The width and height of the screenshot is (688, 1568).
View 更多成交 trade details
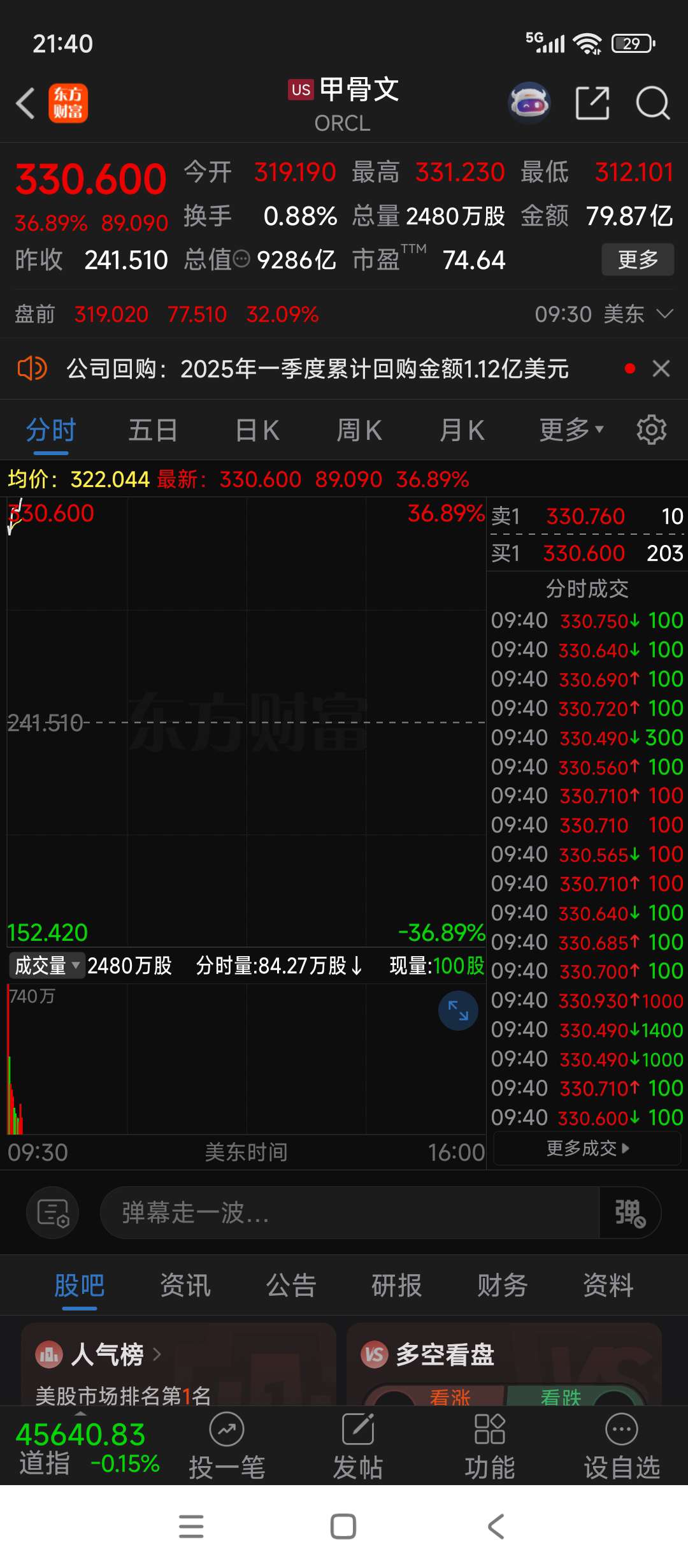click(x=587, y=1148)
